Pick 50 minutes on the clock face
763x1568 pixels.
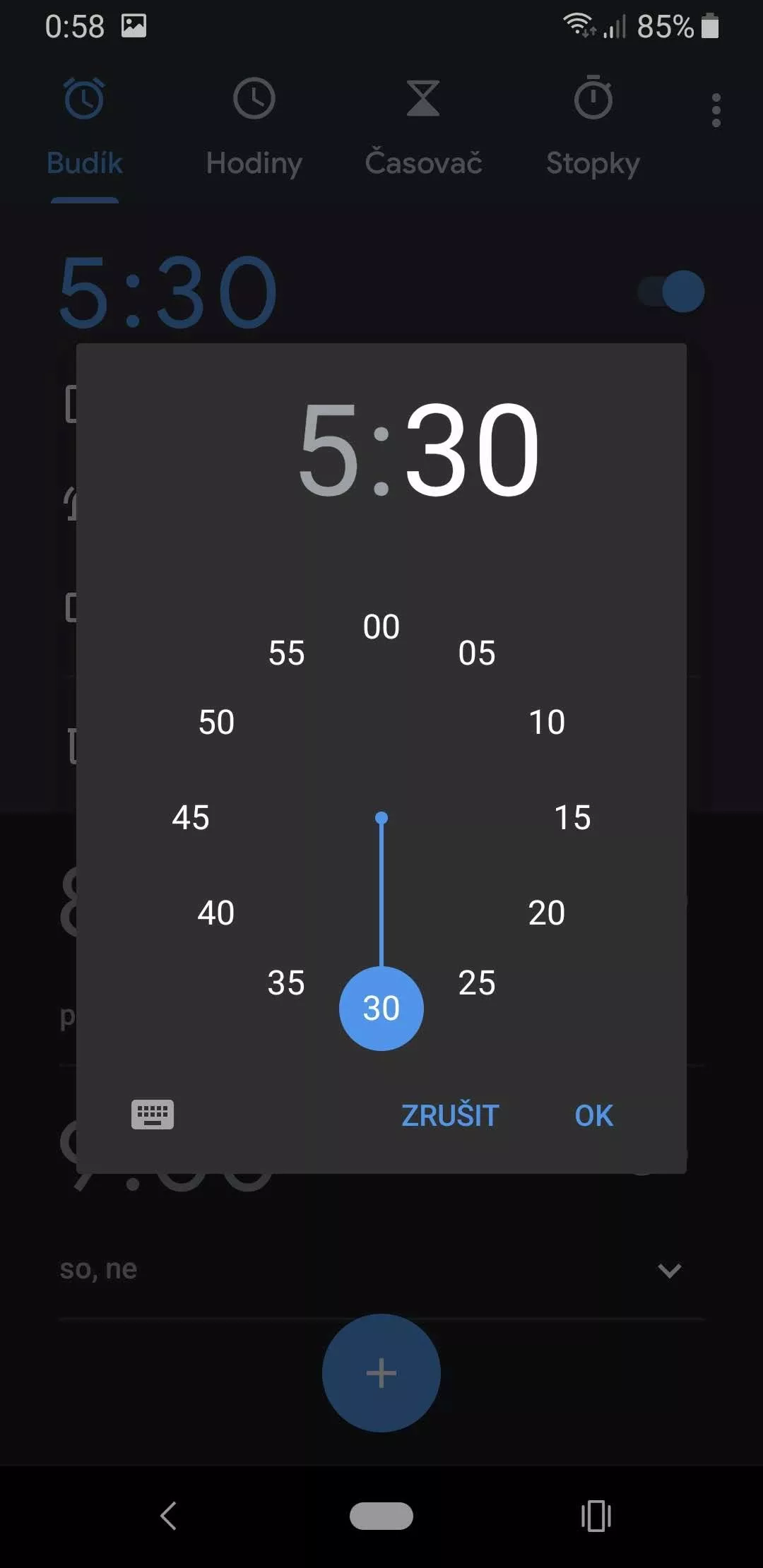tap(216, 722)
